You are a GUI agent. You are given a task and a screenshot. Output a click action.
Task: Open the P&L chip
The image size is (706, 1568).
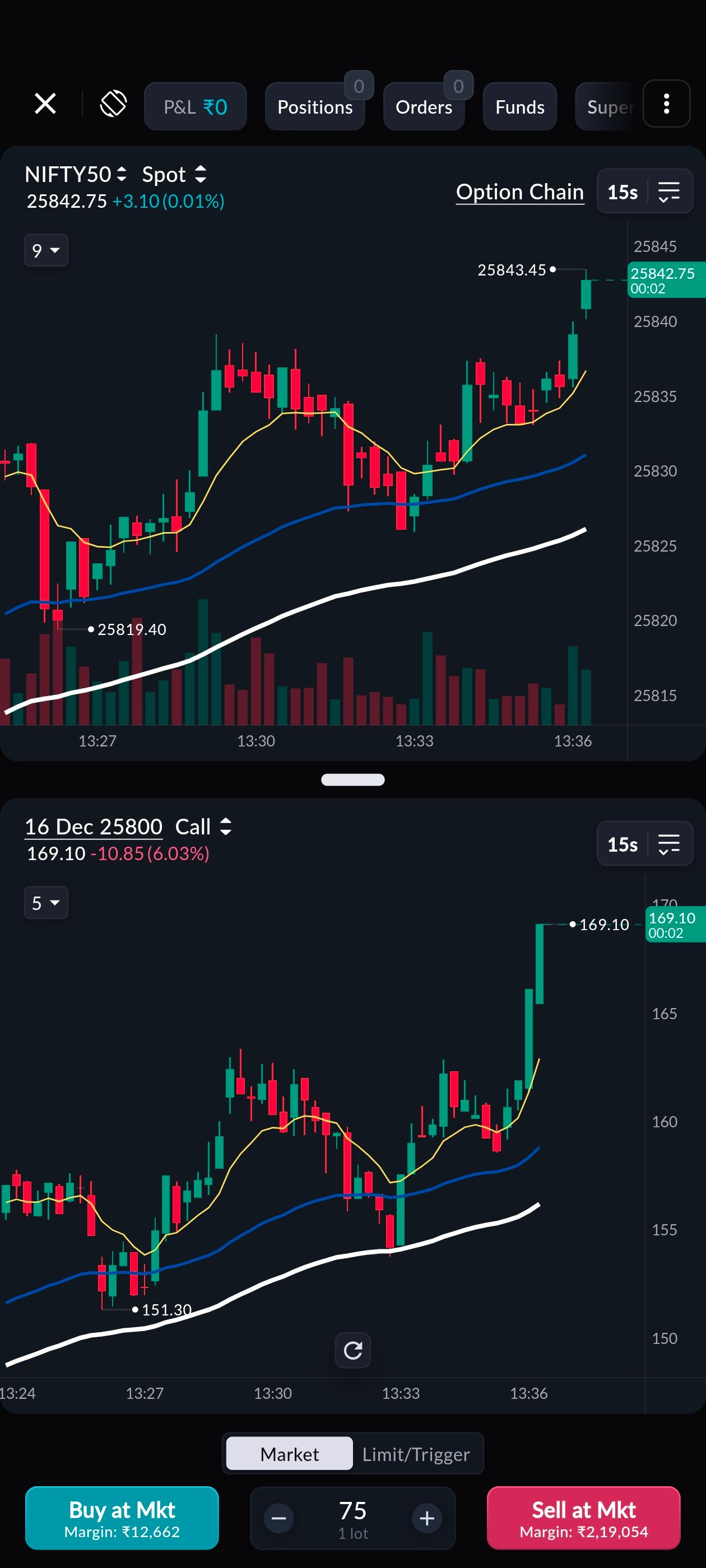(x=196, y=107)
